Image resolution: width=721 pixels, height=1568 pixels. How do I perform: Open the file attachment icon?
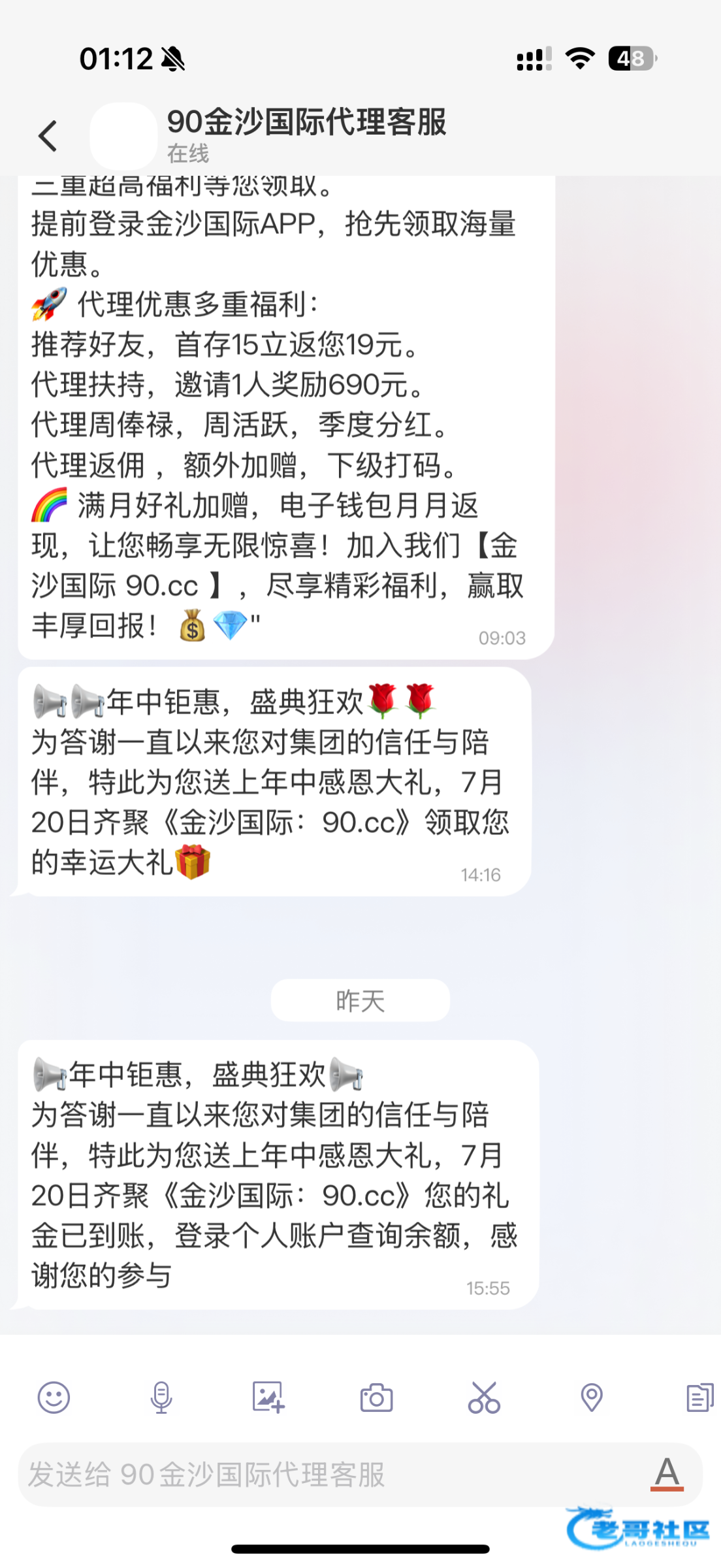click(699, 1398)
